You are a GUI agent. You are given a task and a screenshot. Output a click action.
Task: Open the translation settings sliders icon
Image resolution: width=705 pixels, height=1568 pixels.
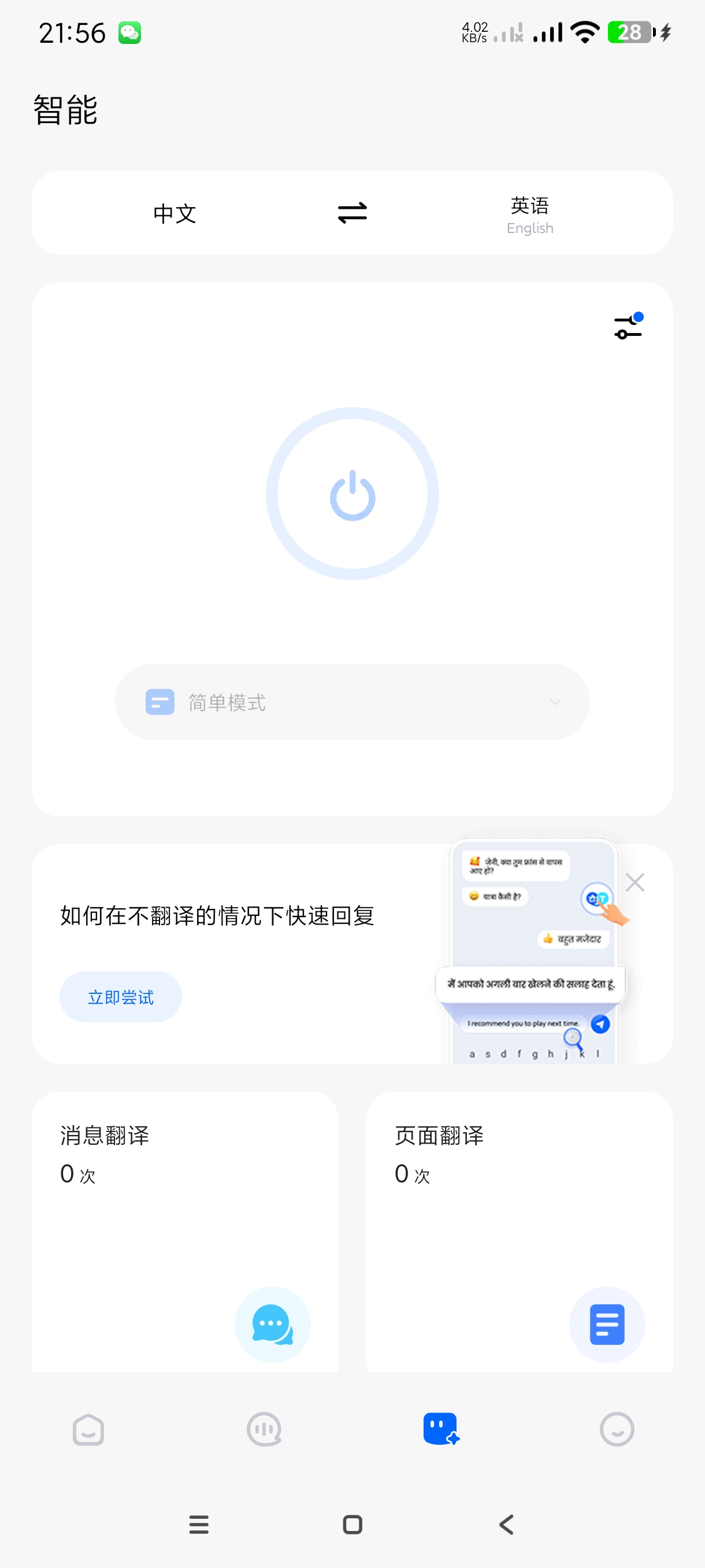(x=628, y=326)
